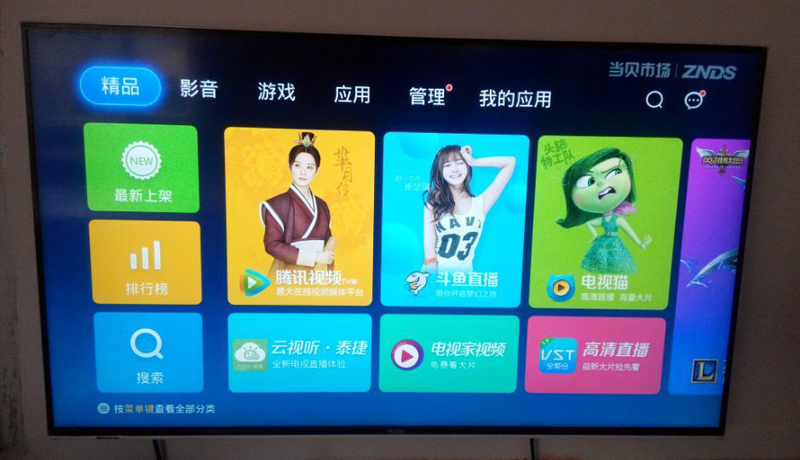Image resolution: width=800 pixels, height=460 pixels.
Task: Open the 电视家视频 app card
Action: pyautogui.click(x=448, y=354)
